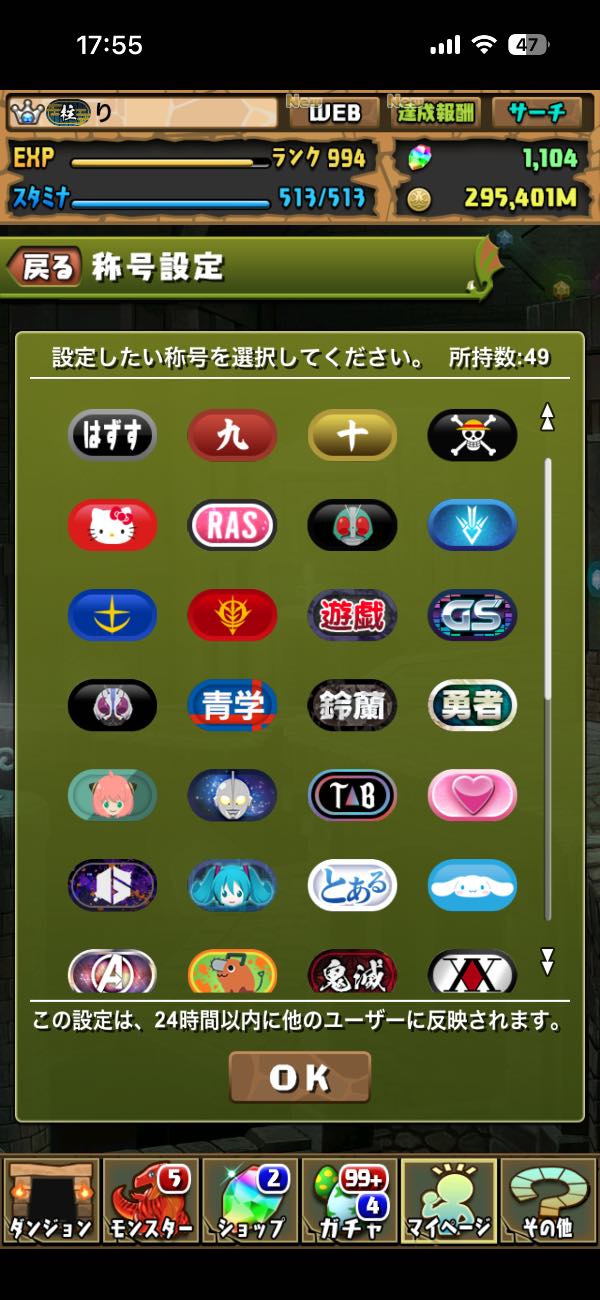Image resolution: width=600 pixels, height=1300 pixels.
Task: Open the サーチ search button
Action: 537,113
